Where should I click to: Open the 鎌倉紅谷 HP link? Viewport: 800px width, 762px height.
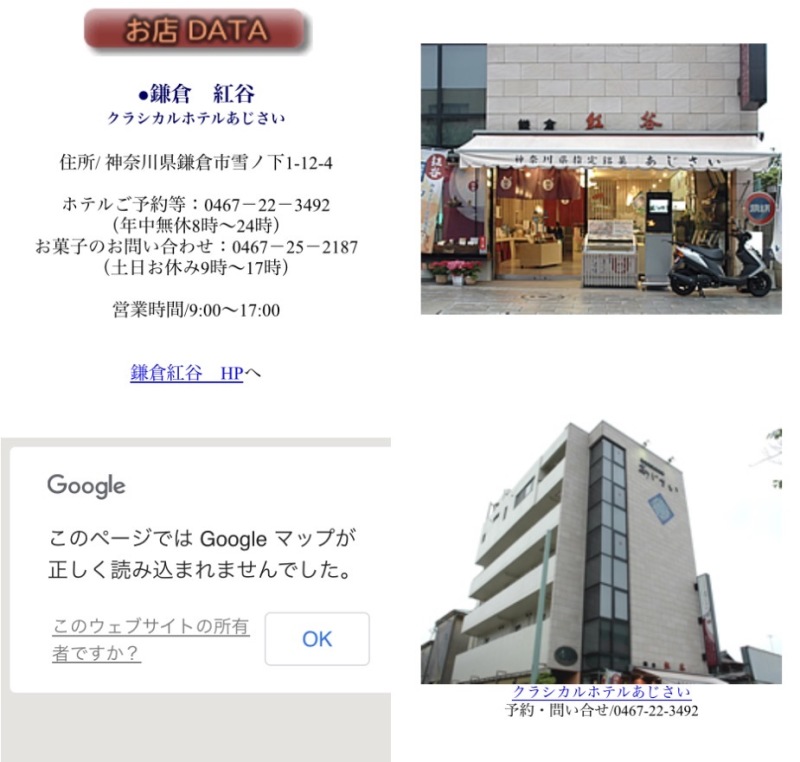click(187, 373)
